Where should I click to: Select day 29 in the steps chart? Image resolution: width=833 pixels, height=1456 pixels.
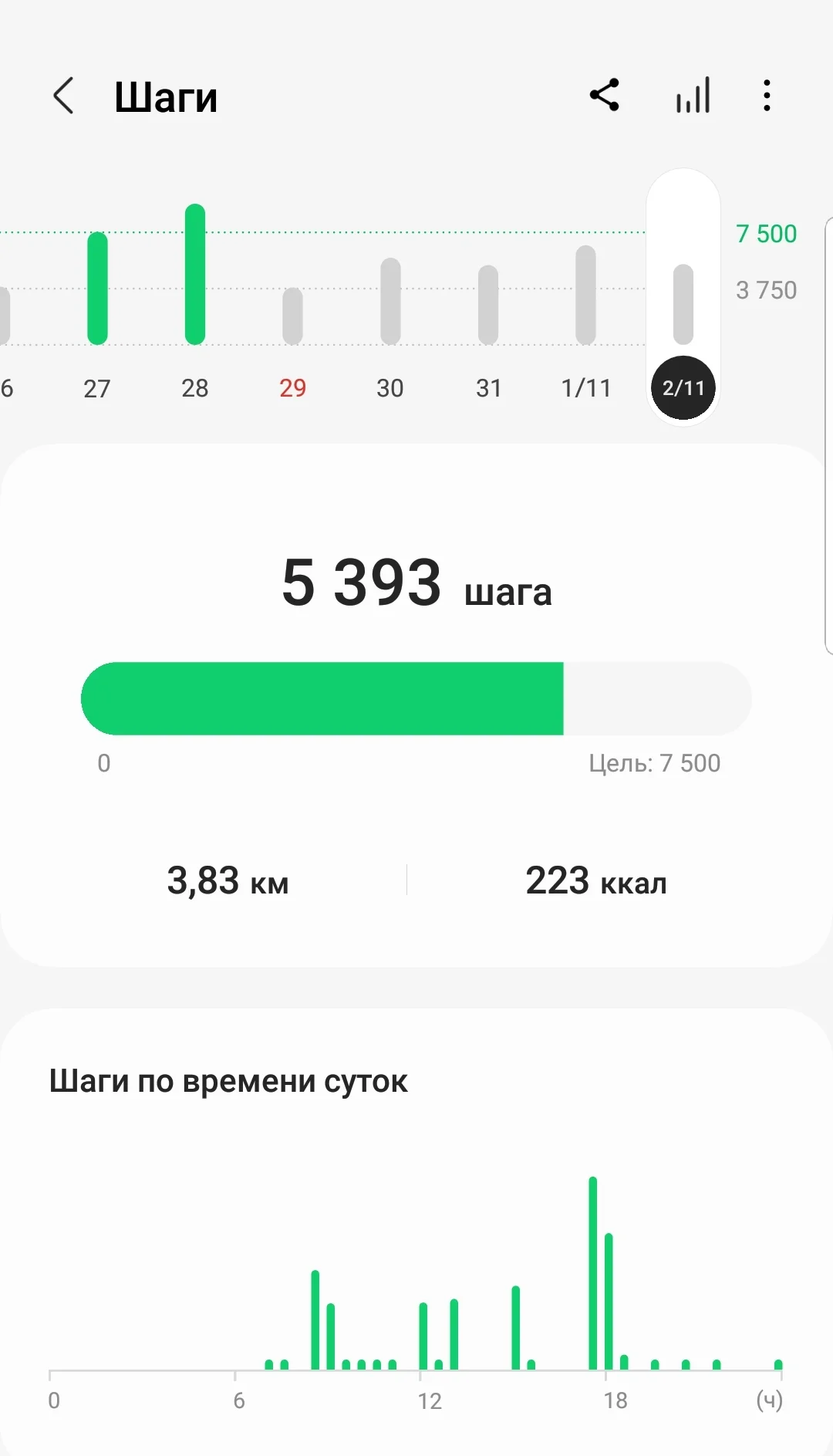pos(293,324)
